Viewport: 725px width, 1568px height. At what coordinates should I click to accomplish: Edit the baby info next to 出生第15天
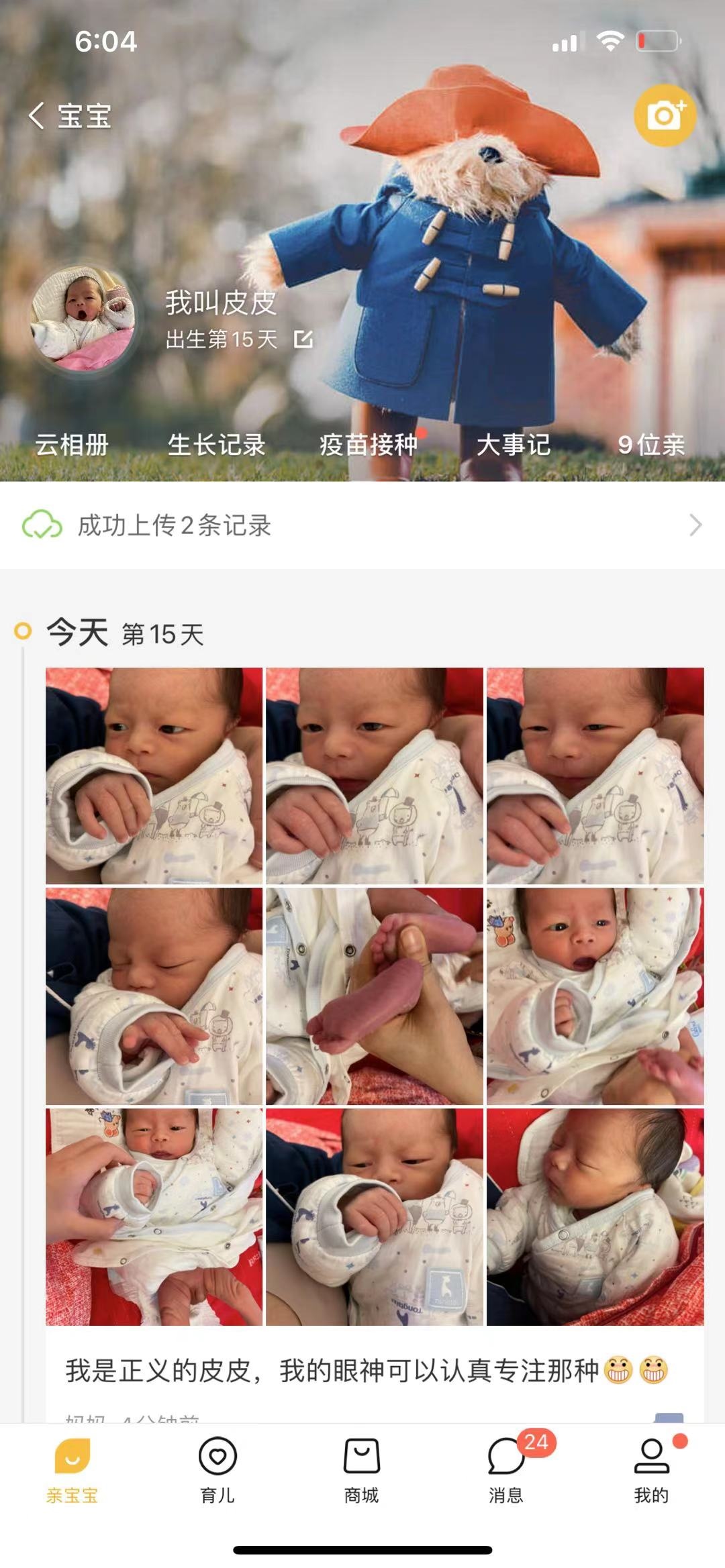tap(303, 339)
